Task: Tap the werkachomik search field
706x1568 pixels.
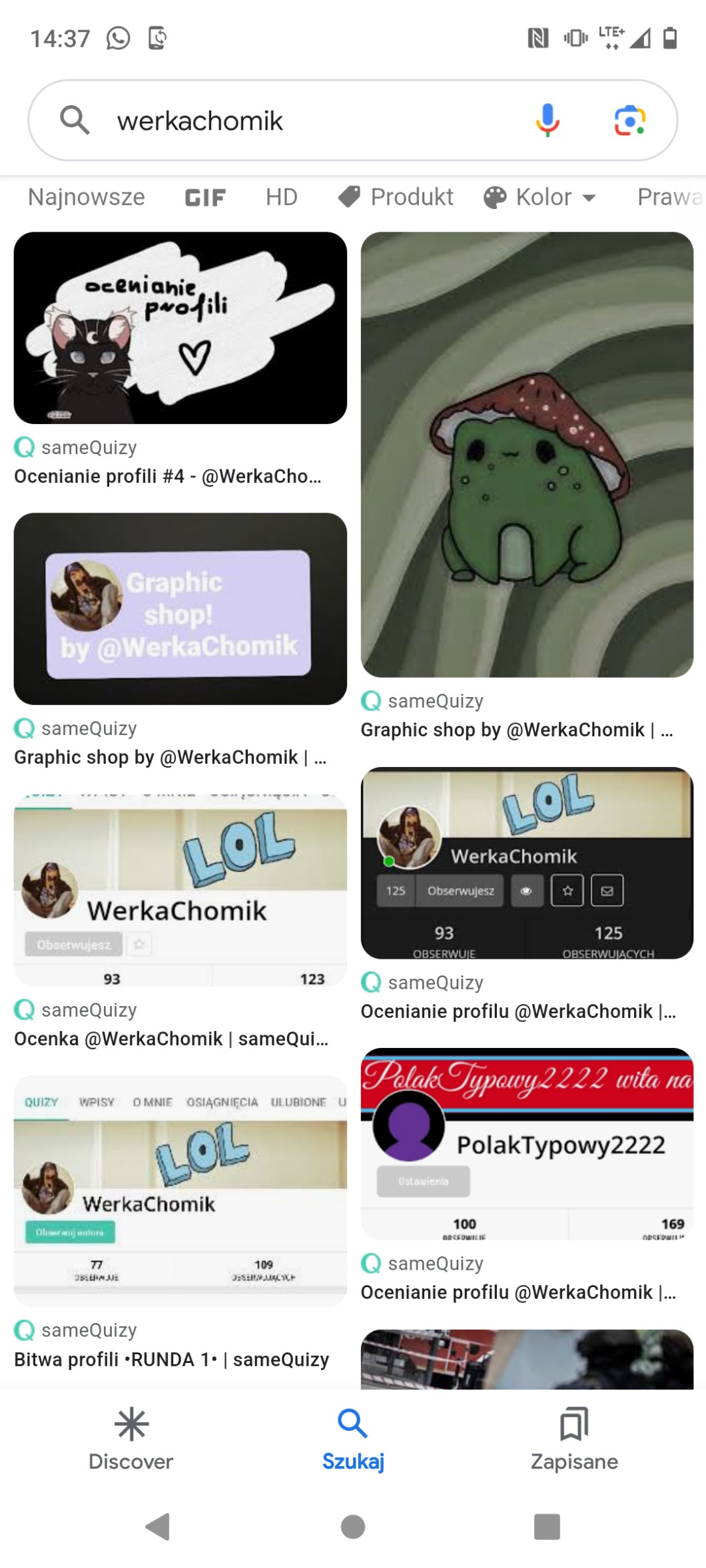Action: [300, 121]
